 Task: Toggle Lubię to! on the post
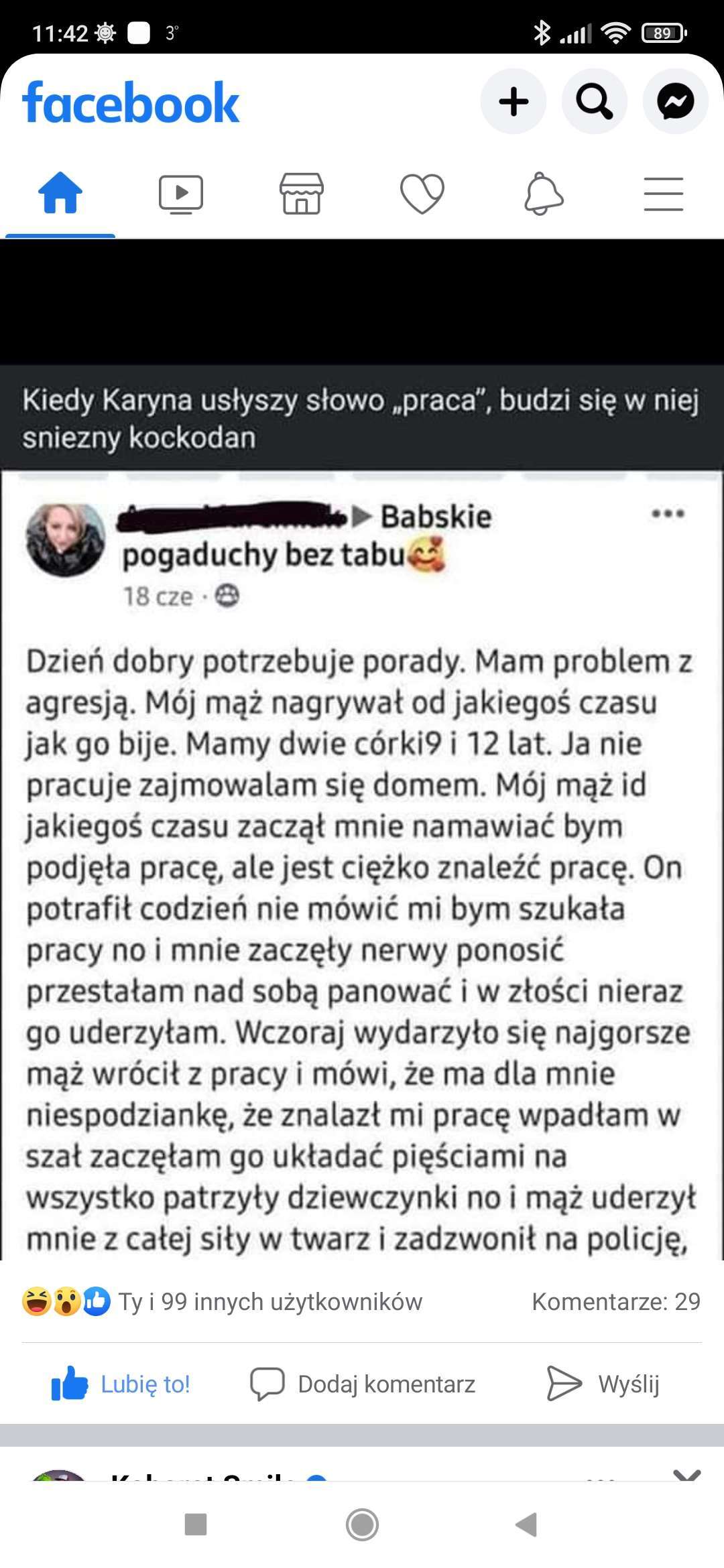click(121, 1384)
